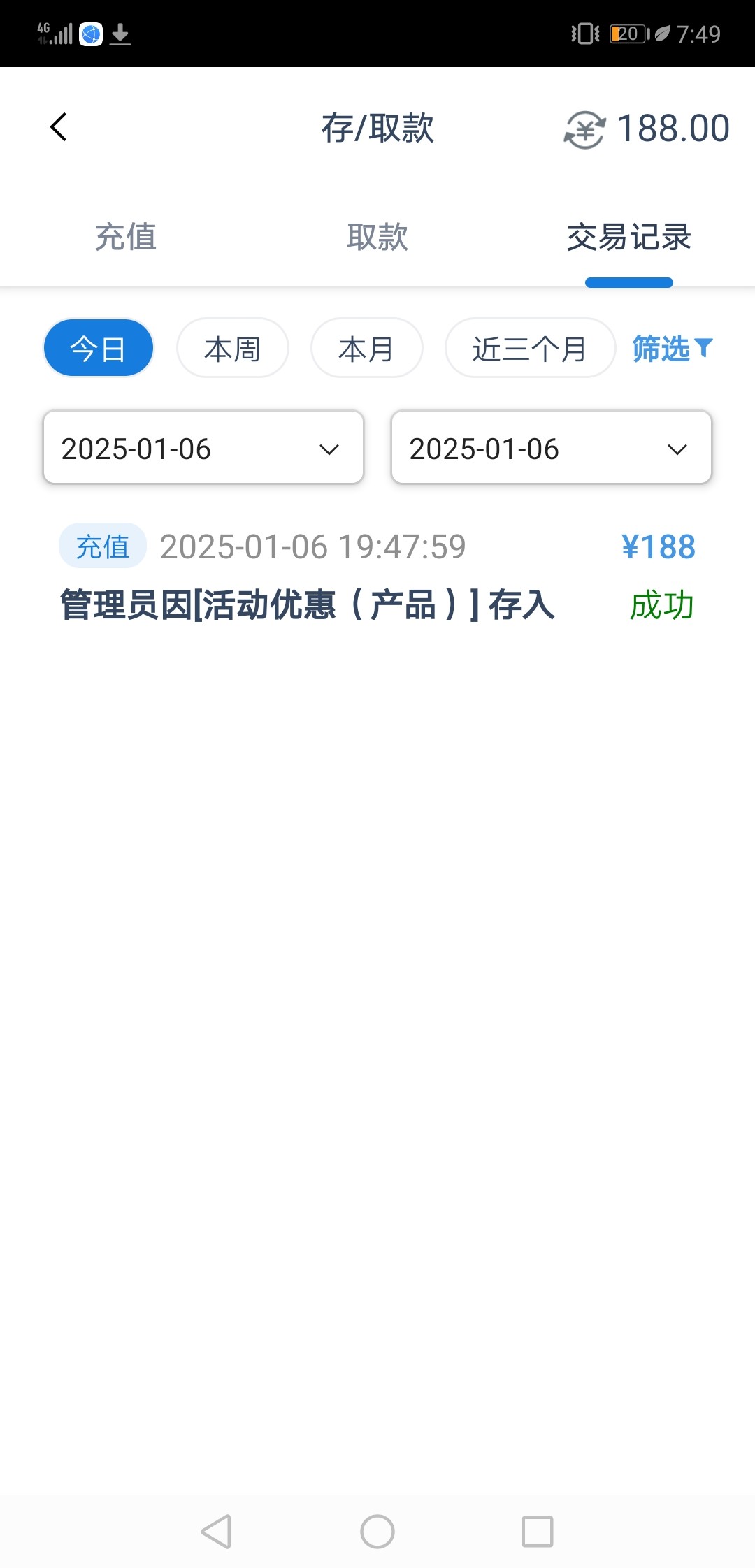755x1568 pixels.
Task: Switch to the 充值 tab
Action: pyautogui.click(x=126, y=237)
